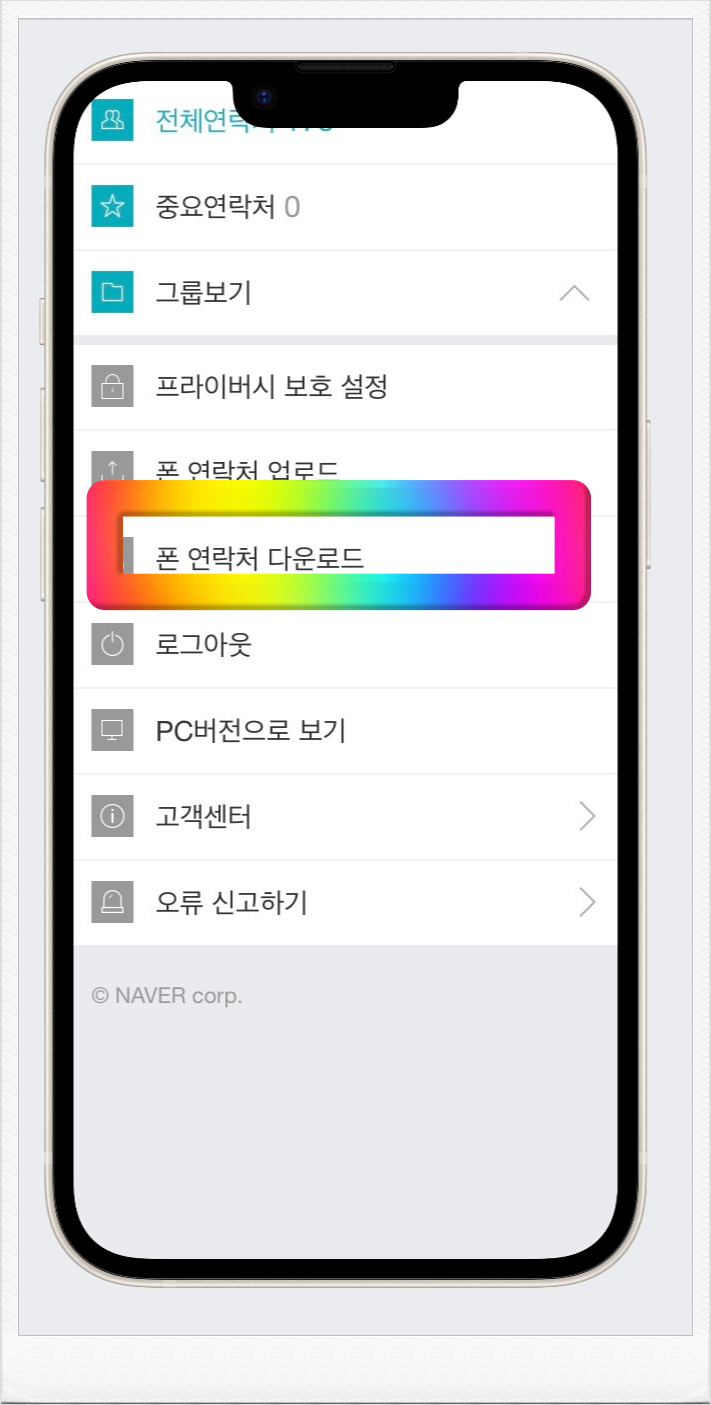Image resolution: width=711 pixels, height=1405 pixels.
Task: Collapse the 그룹보기 section
Action: (573, 293)
